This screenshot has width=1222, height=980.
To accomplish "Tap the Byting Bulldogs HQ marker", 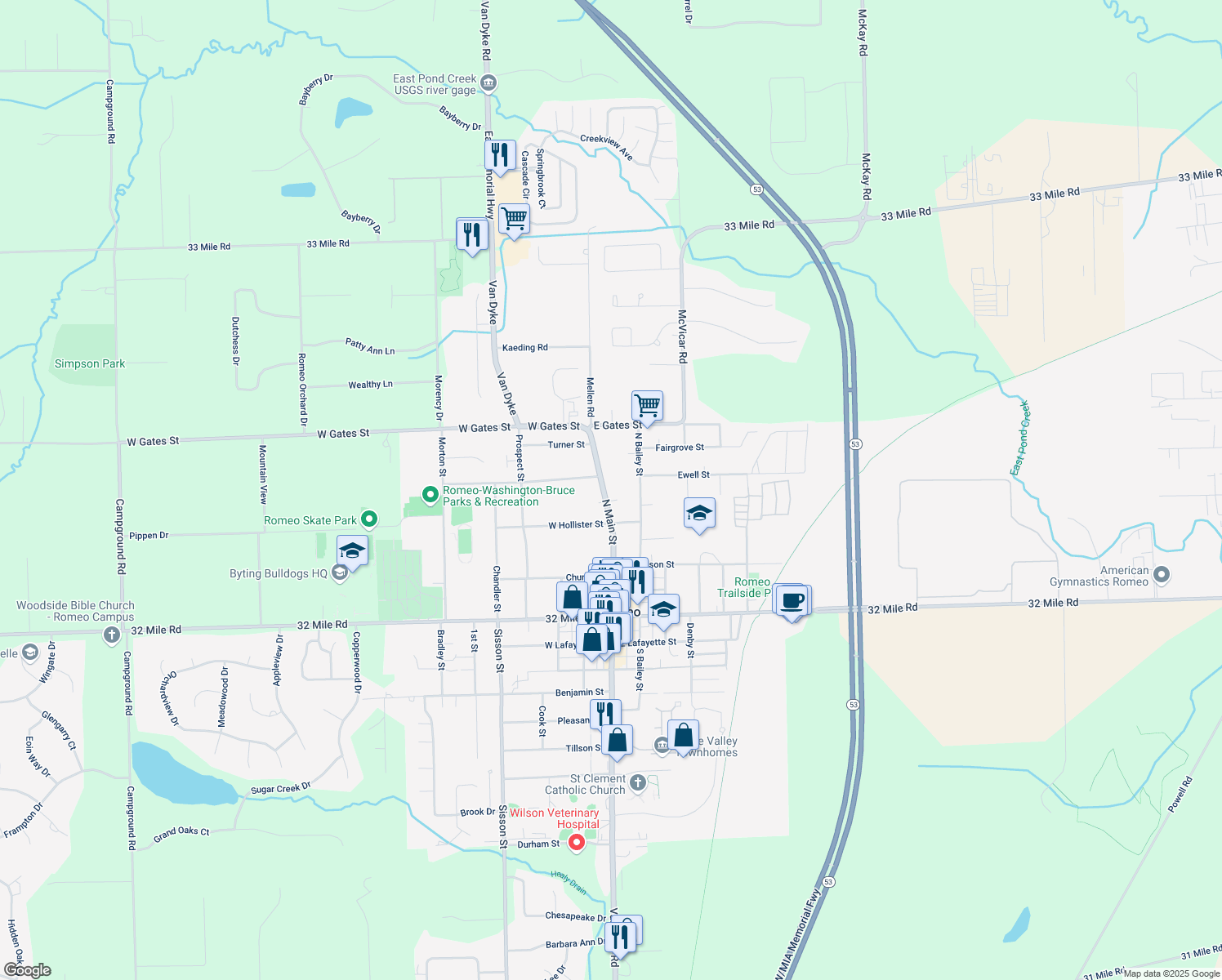I will [341, 574].
